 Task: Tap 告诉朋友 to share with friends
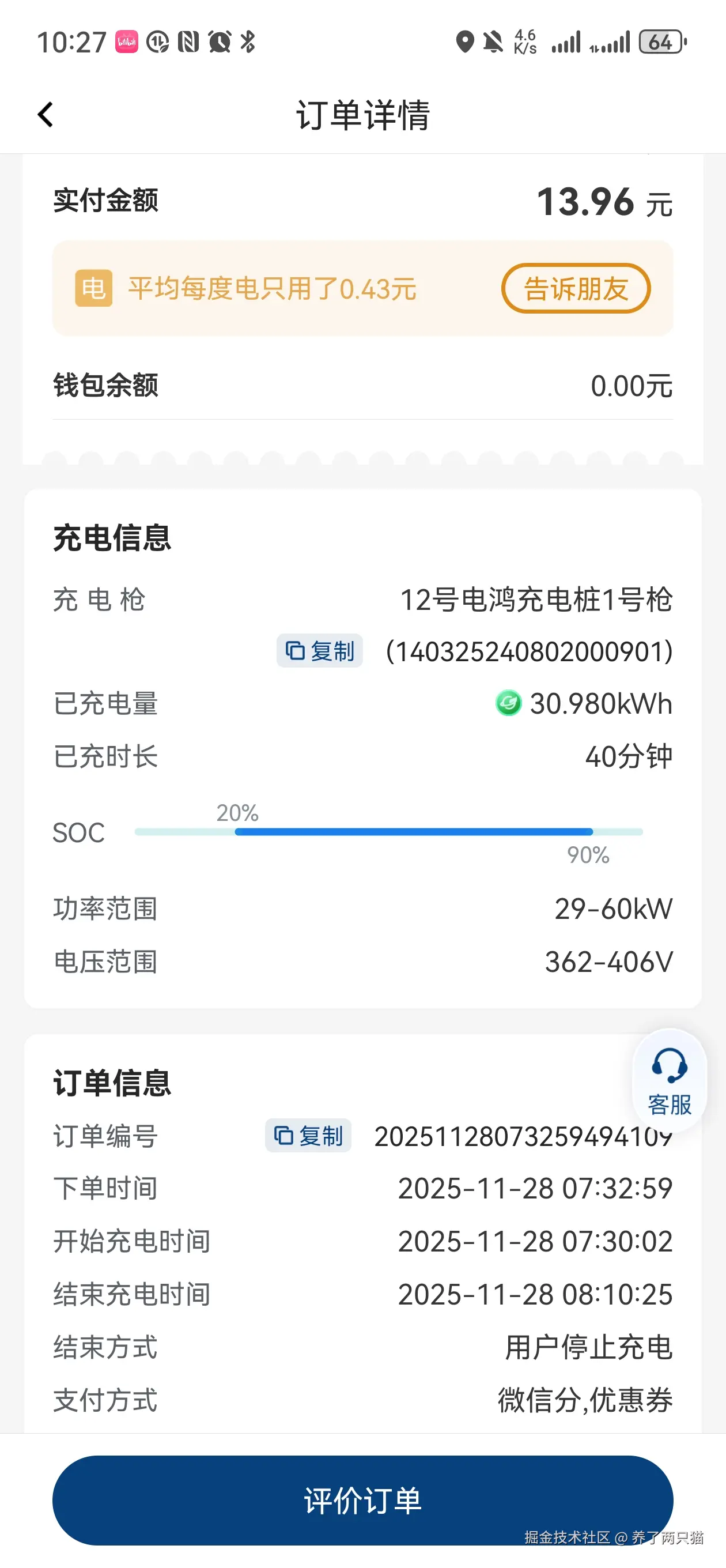click(x=576, y=288)
